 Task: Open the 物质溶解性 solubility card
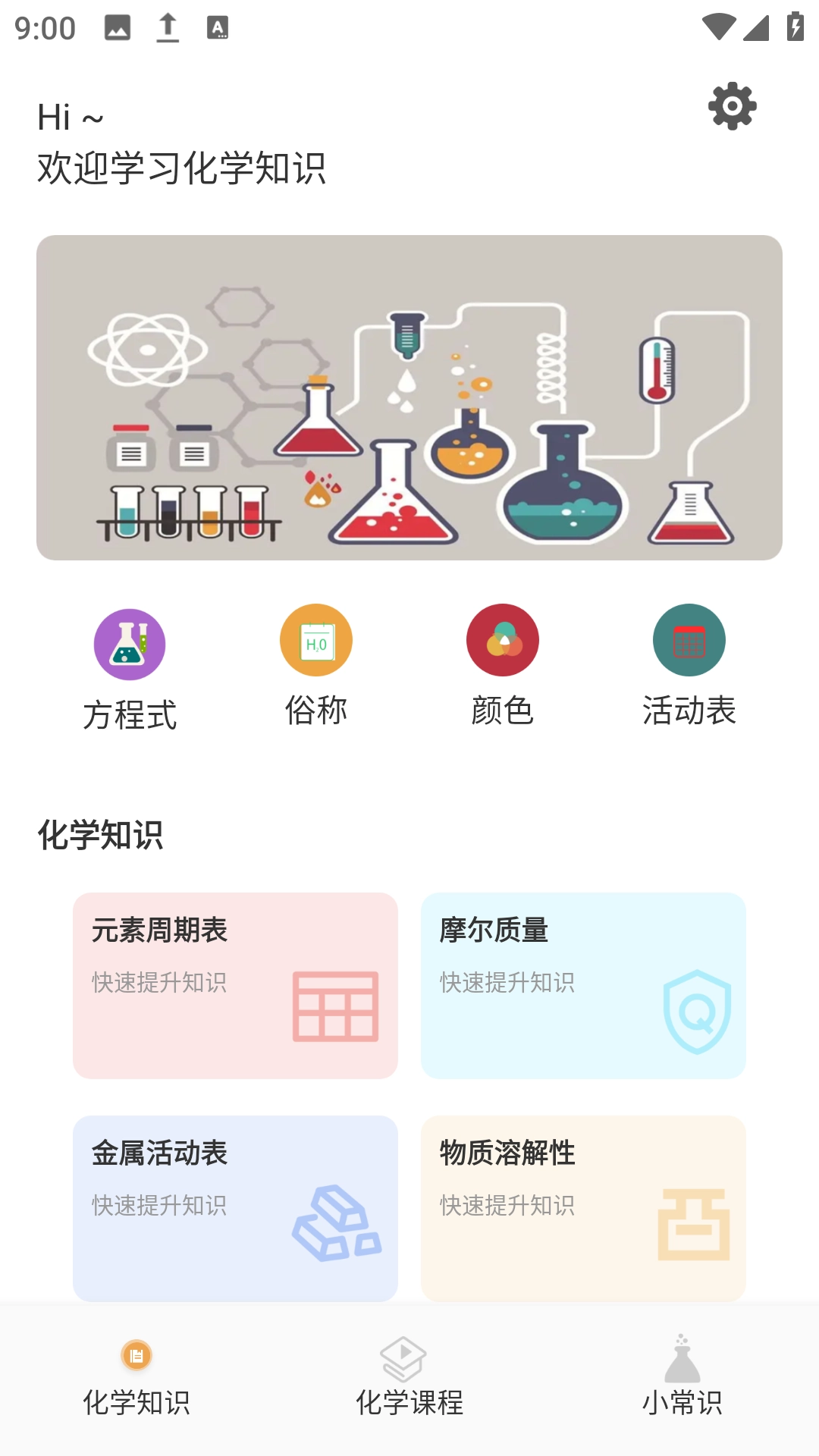pos(583,1208)
